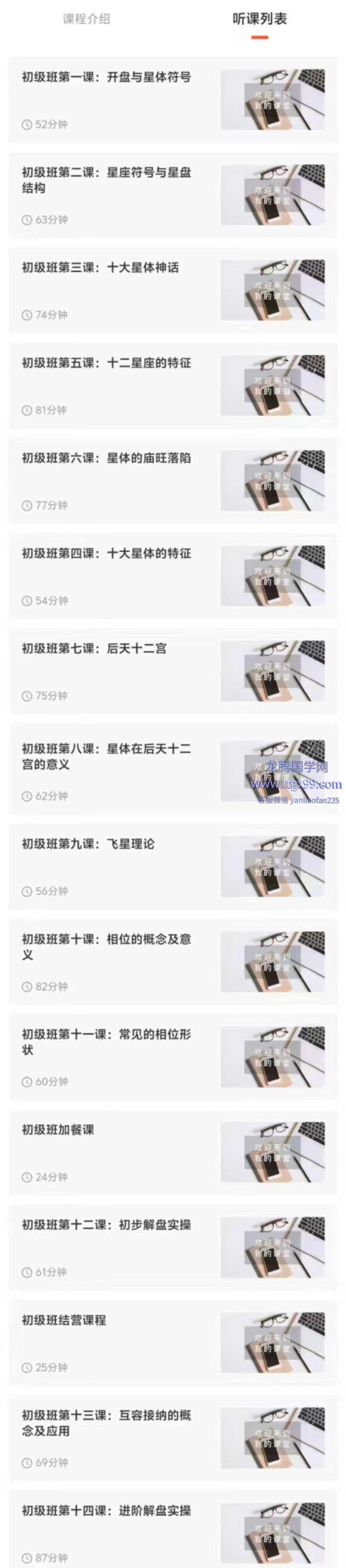
Task: Open 初级班第十四课：进阶解盘实操
Action: (106, 1511)
